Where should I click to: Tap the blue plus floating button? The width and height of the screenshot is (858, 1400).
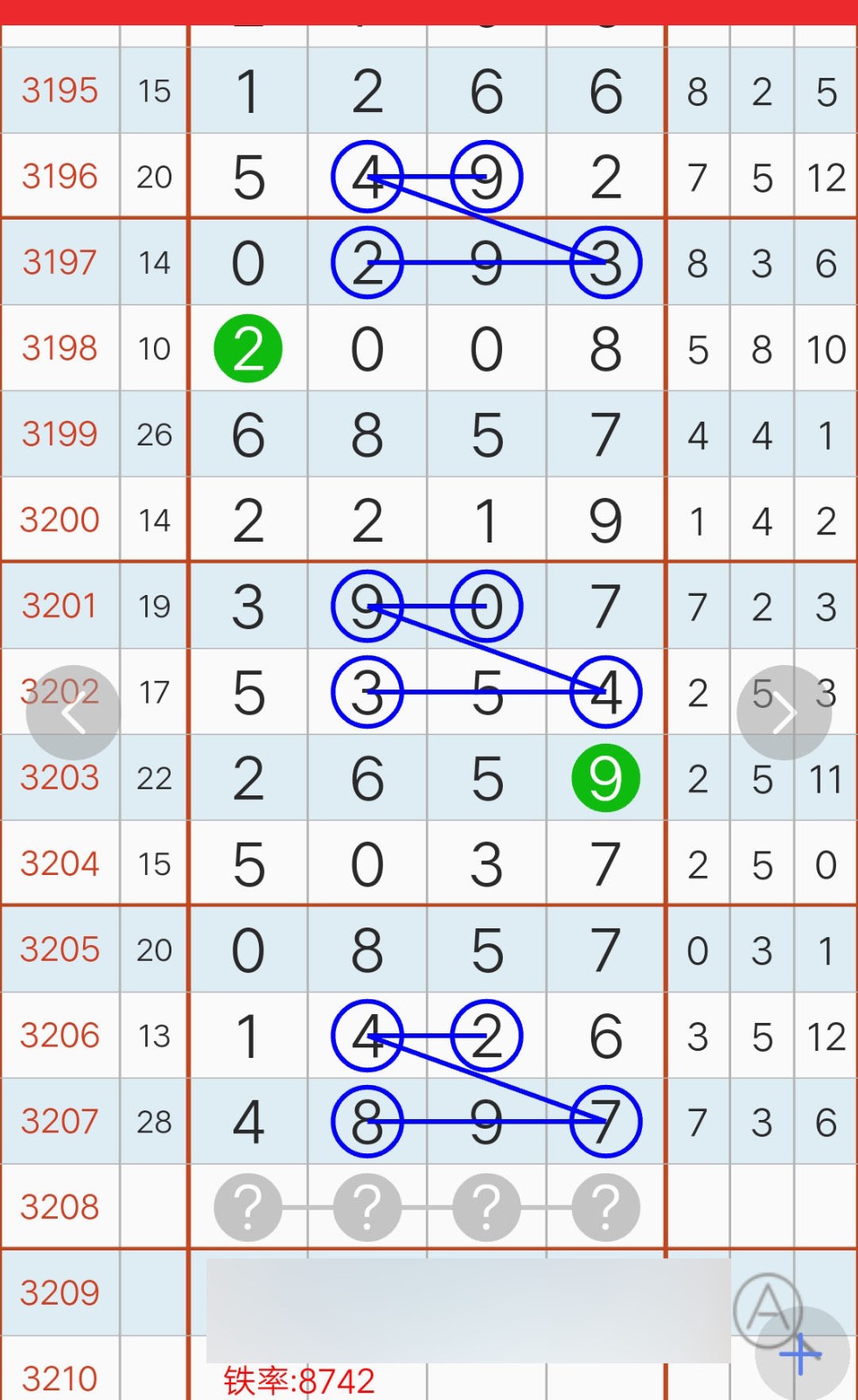pyautogui.click(x=802, y=1354)
